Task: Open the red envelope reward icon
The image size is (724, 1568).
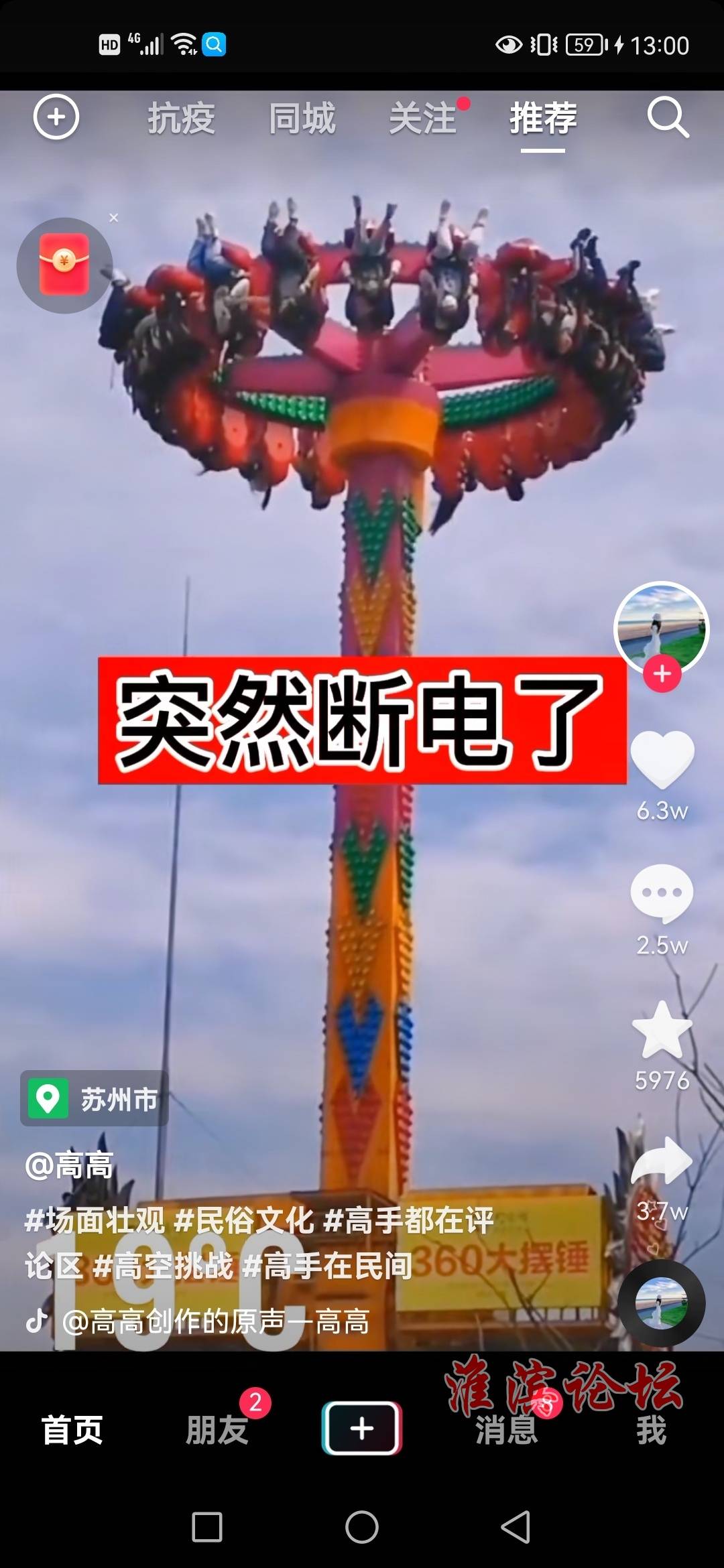Action: coord(64,265)
